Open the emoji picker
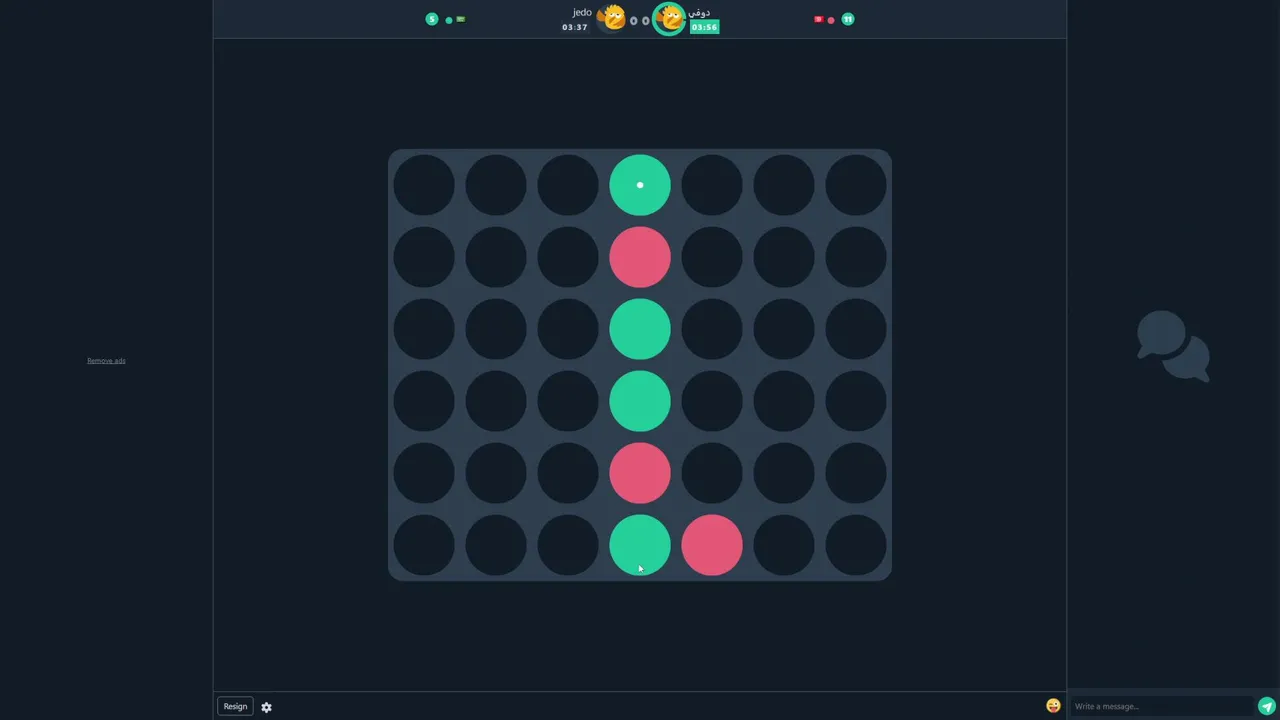Image resolution: width=1280 pixels, height=720 pixels. 1053,706
